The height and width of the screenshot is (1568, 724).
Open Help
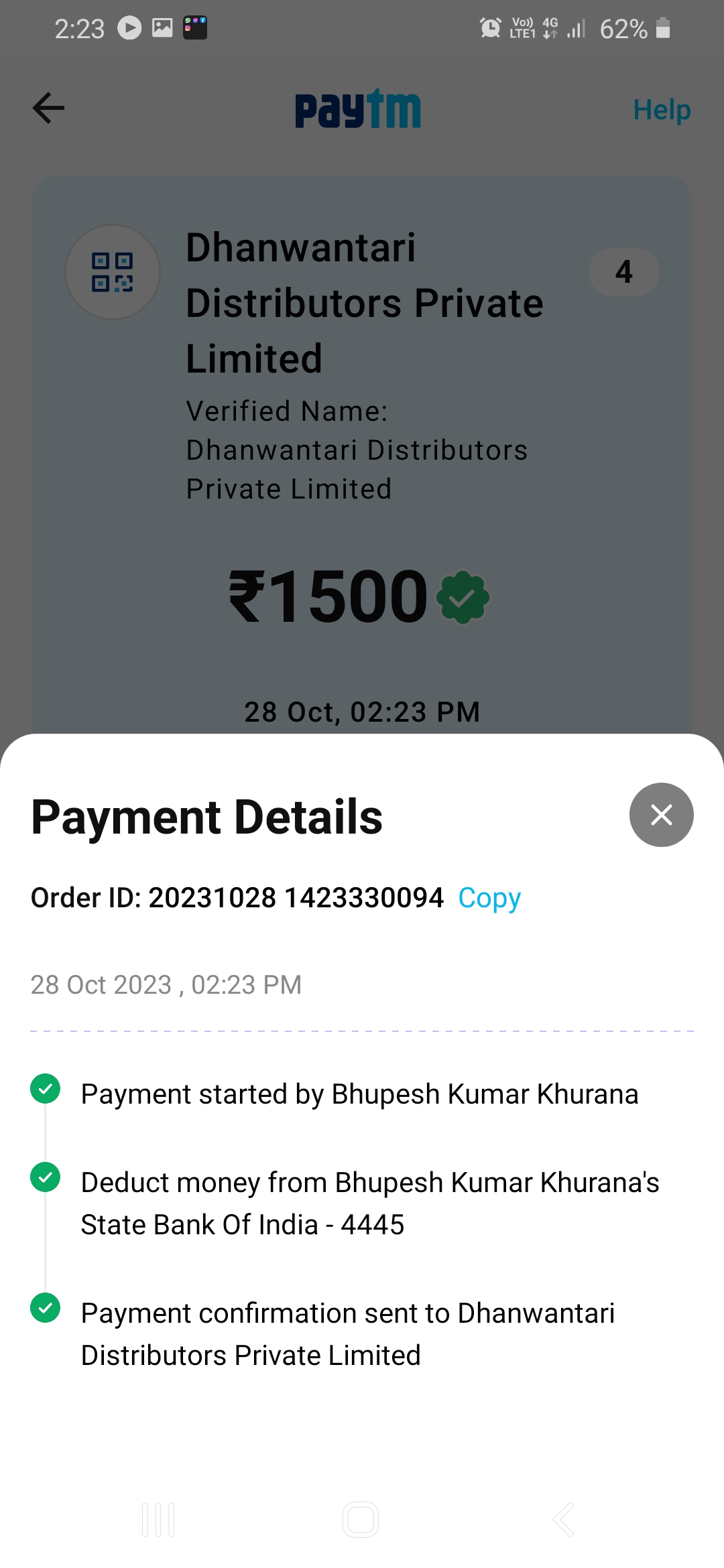(662, 109)
